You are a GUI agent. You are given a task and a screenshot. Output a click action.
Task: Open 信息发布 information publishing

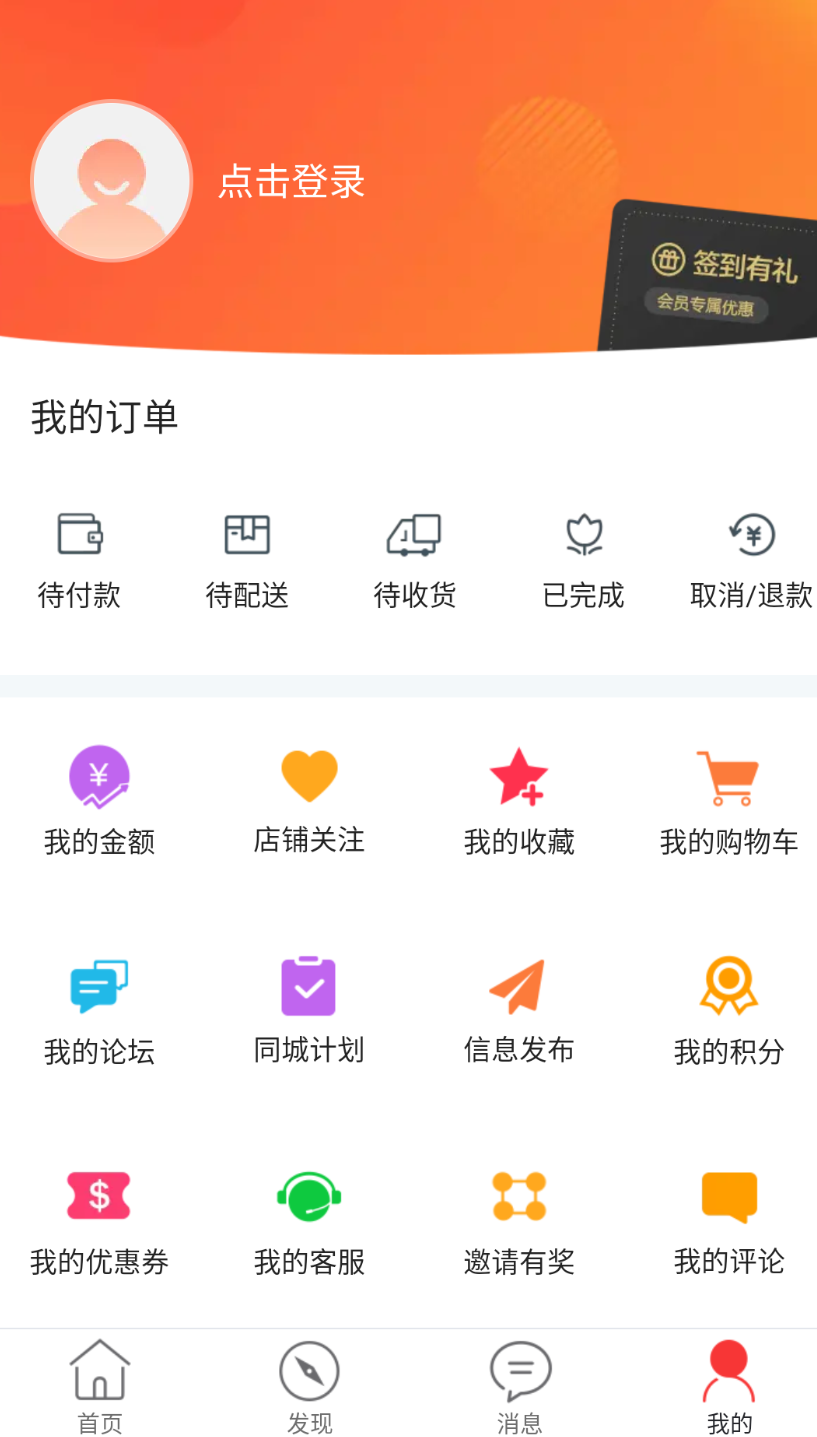(518, 1008)
